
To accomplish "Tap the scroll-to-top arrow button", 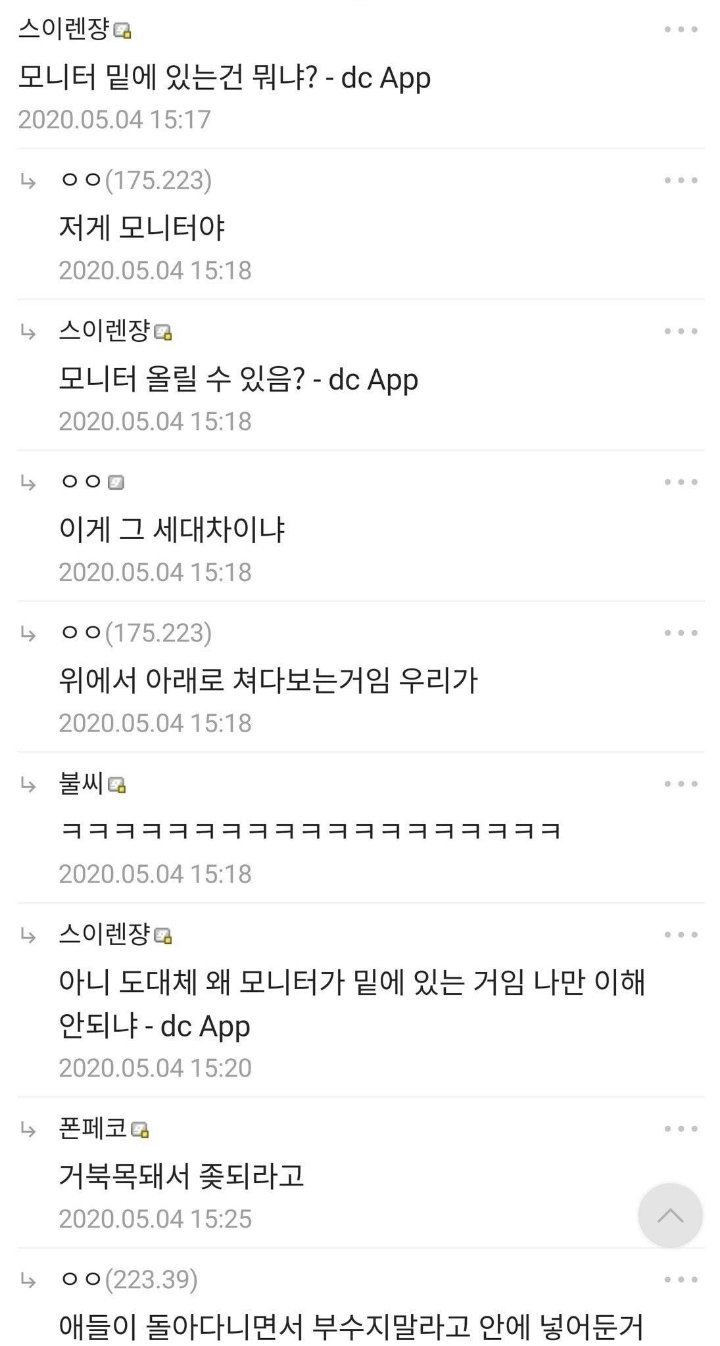I will (670, 1215).
